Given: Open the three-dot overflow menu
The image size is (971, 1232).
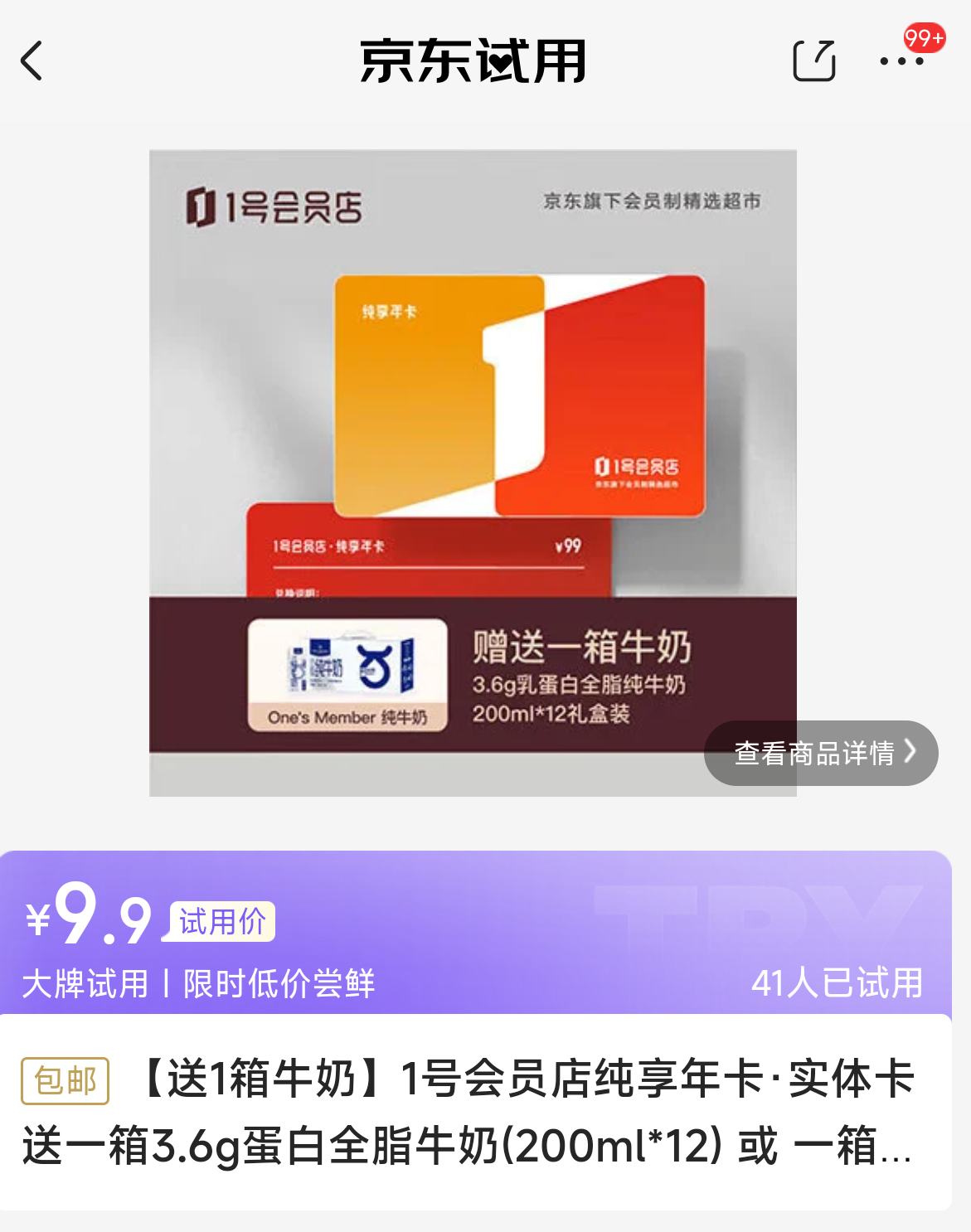Looking at the screenshot, I should click(901, 61).
